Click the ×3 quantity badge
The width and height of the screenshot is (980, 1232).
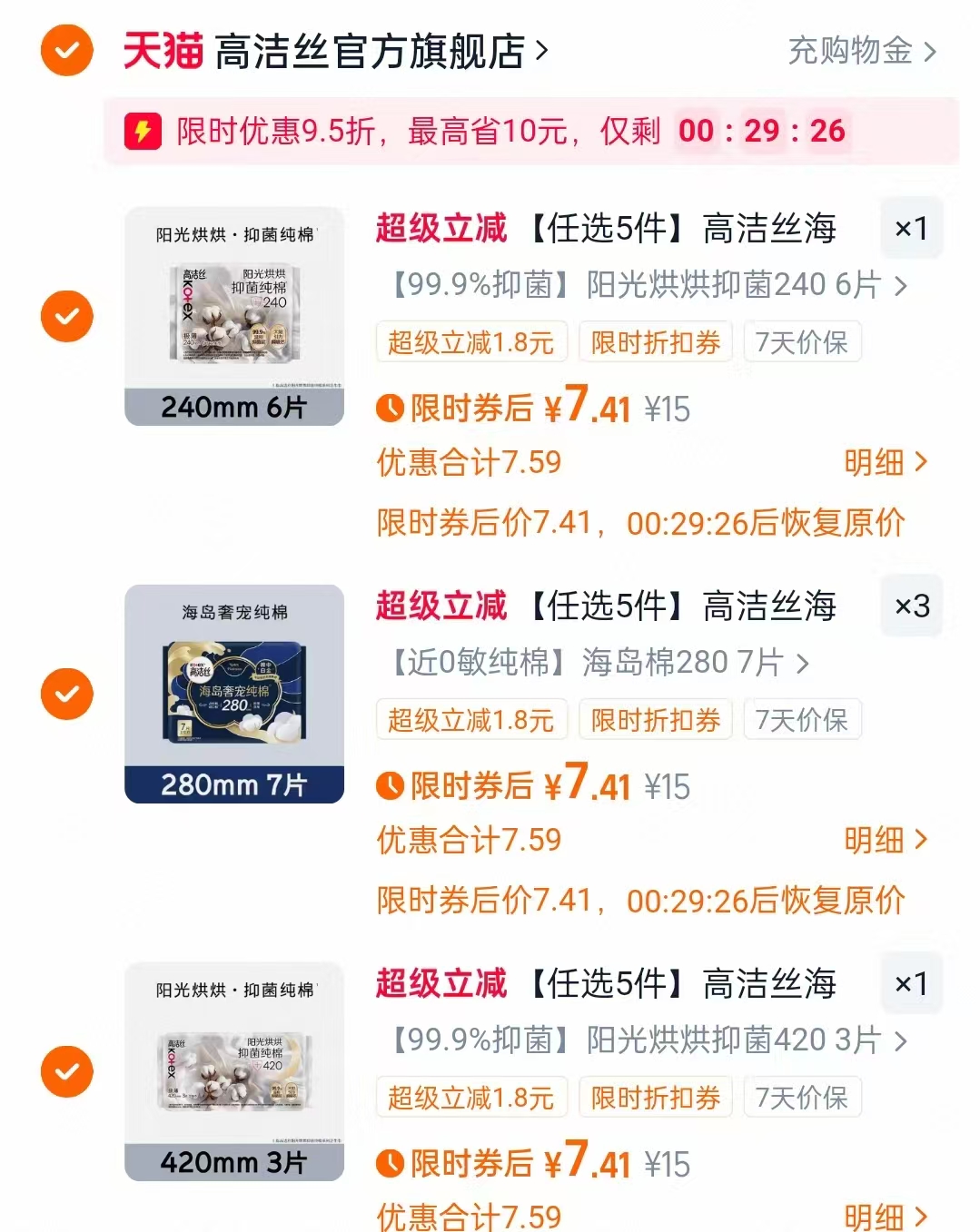(912, 606)
